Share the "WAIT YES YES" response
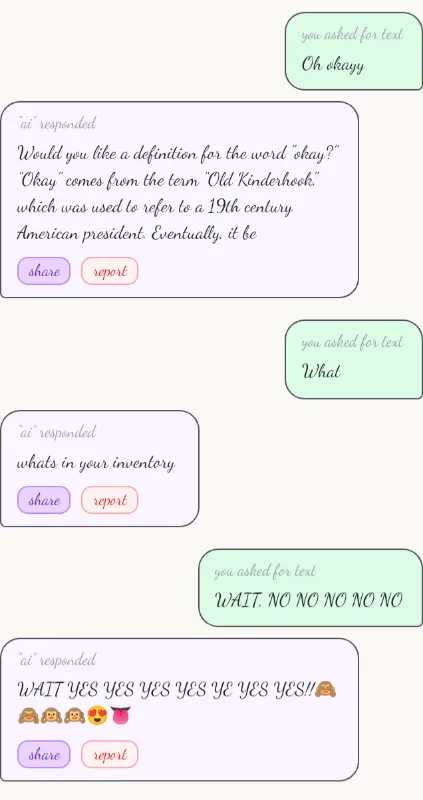This screenshot has height=800, width=423. [44, 754]
